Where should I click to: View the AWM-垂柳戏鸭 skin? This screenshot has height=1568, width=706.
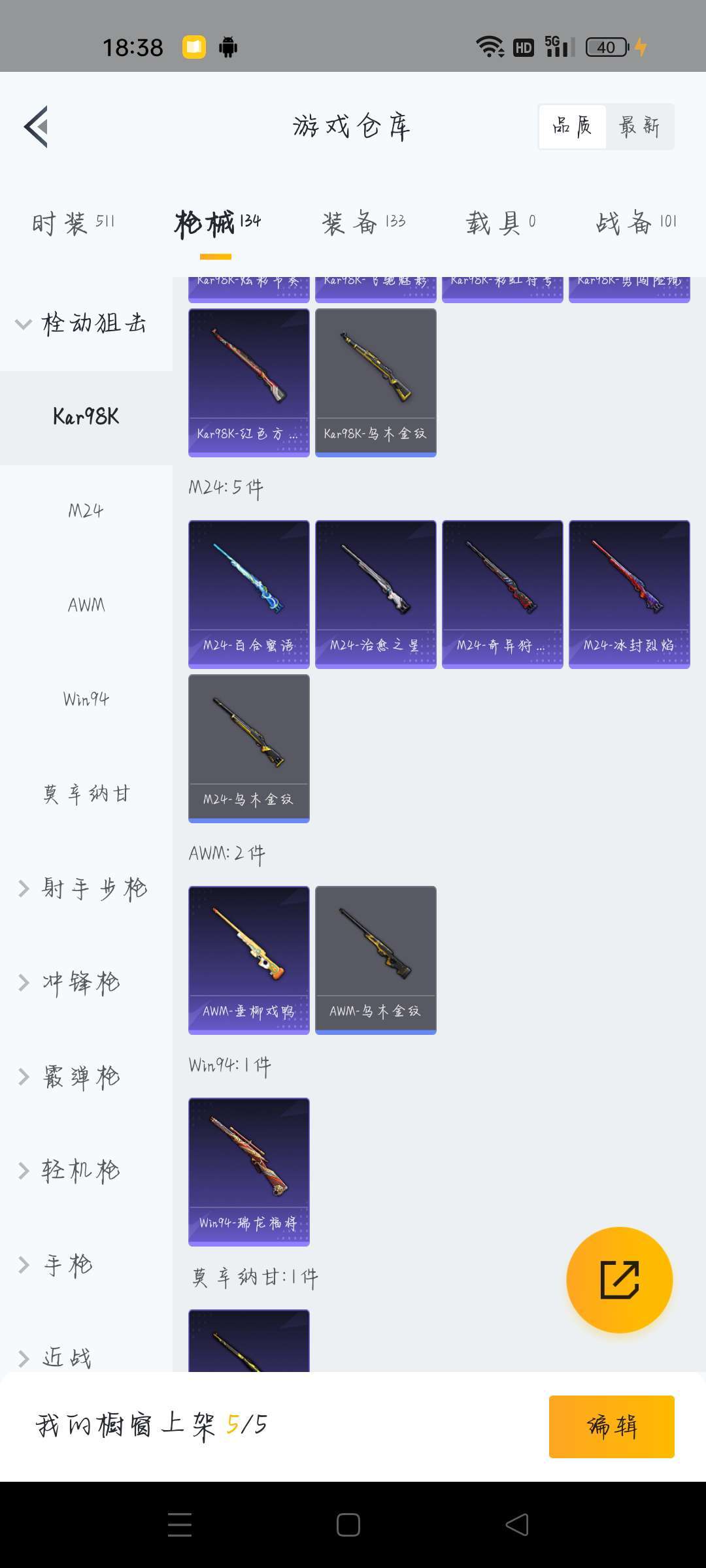coord(249,960)
